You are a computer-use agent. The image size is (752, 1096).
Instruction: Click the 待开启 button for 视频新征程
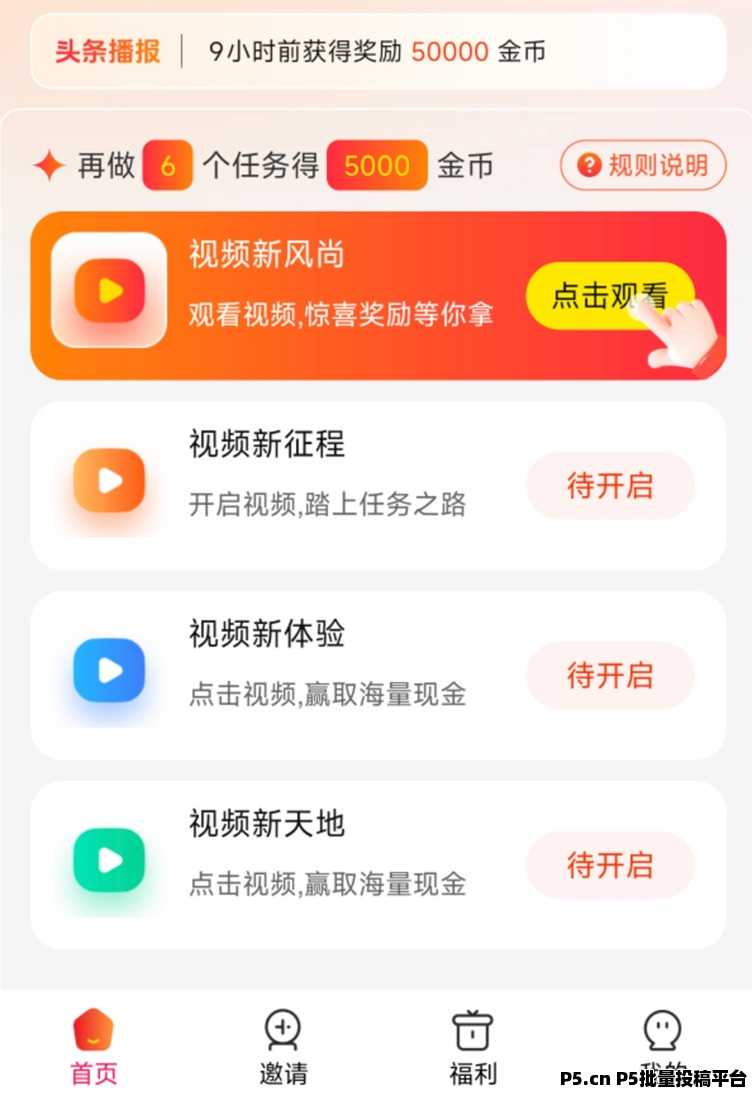[x=610, y=486]
